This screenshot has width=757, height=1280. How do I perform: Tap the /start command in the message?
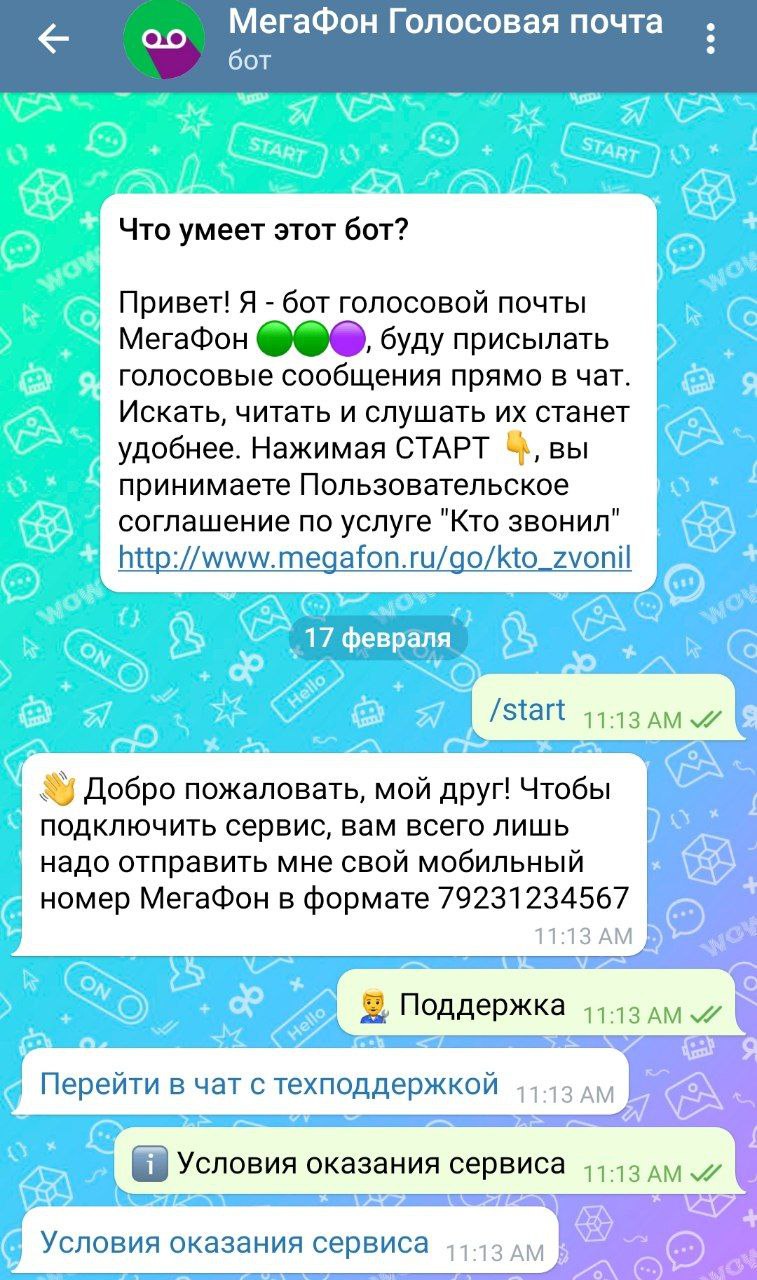pyautogui.click(x=528, y=710)
